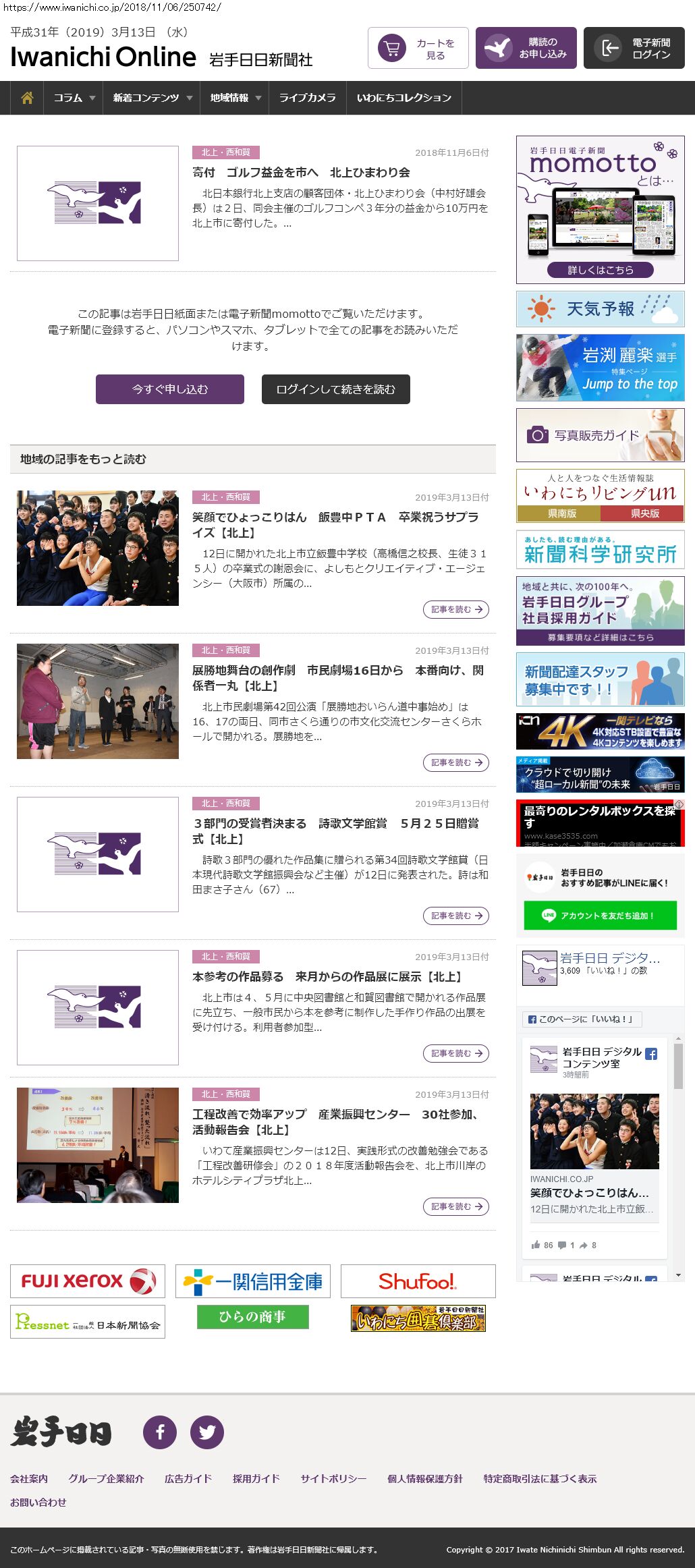Viewport: 695px width, 1568px height.
Task: Add LINE account via アカウントを友だち追加
Action: click(x=600, y=916)
